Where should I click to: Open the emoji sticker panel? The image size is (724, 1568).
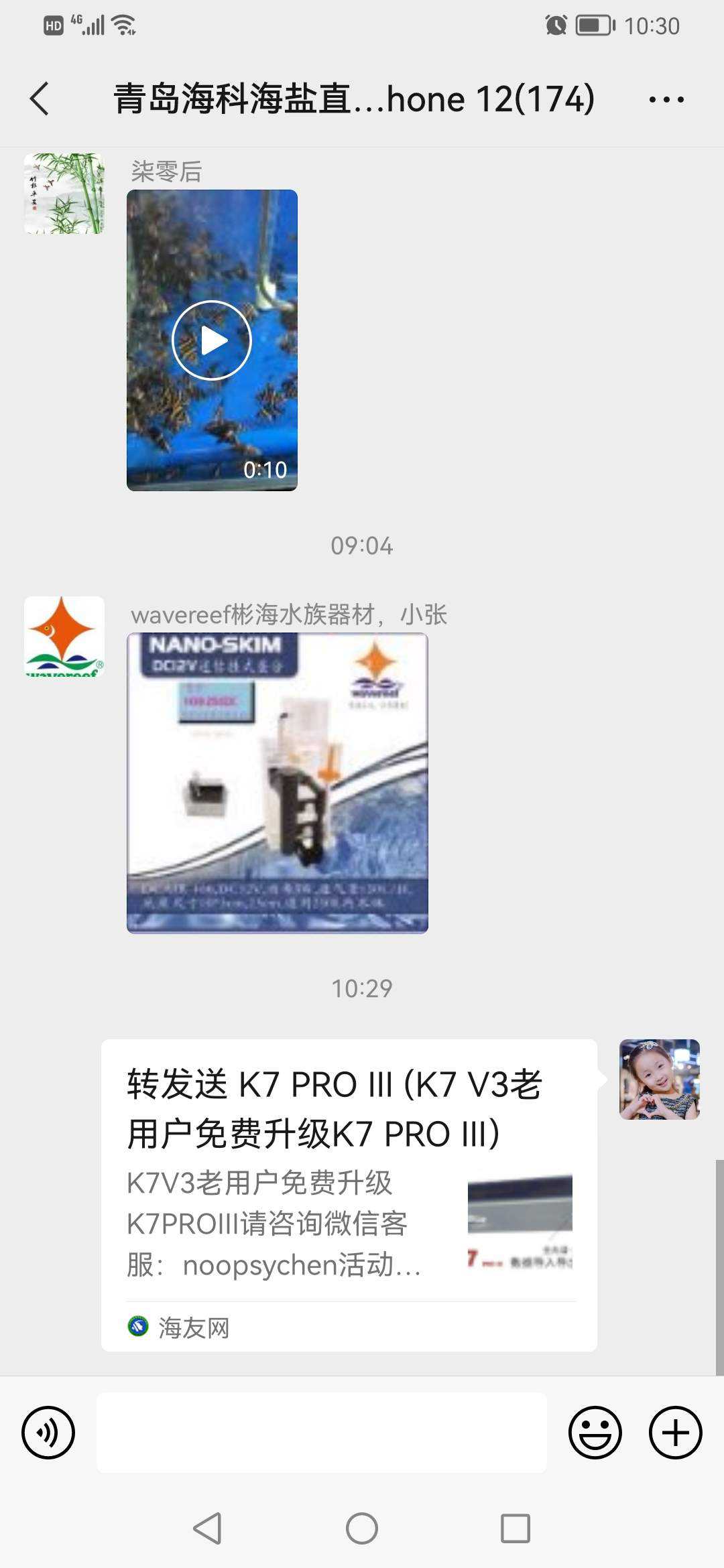(595, 1433)
